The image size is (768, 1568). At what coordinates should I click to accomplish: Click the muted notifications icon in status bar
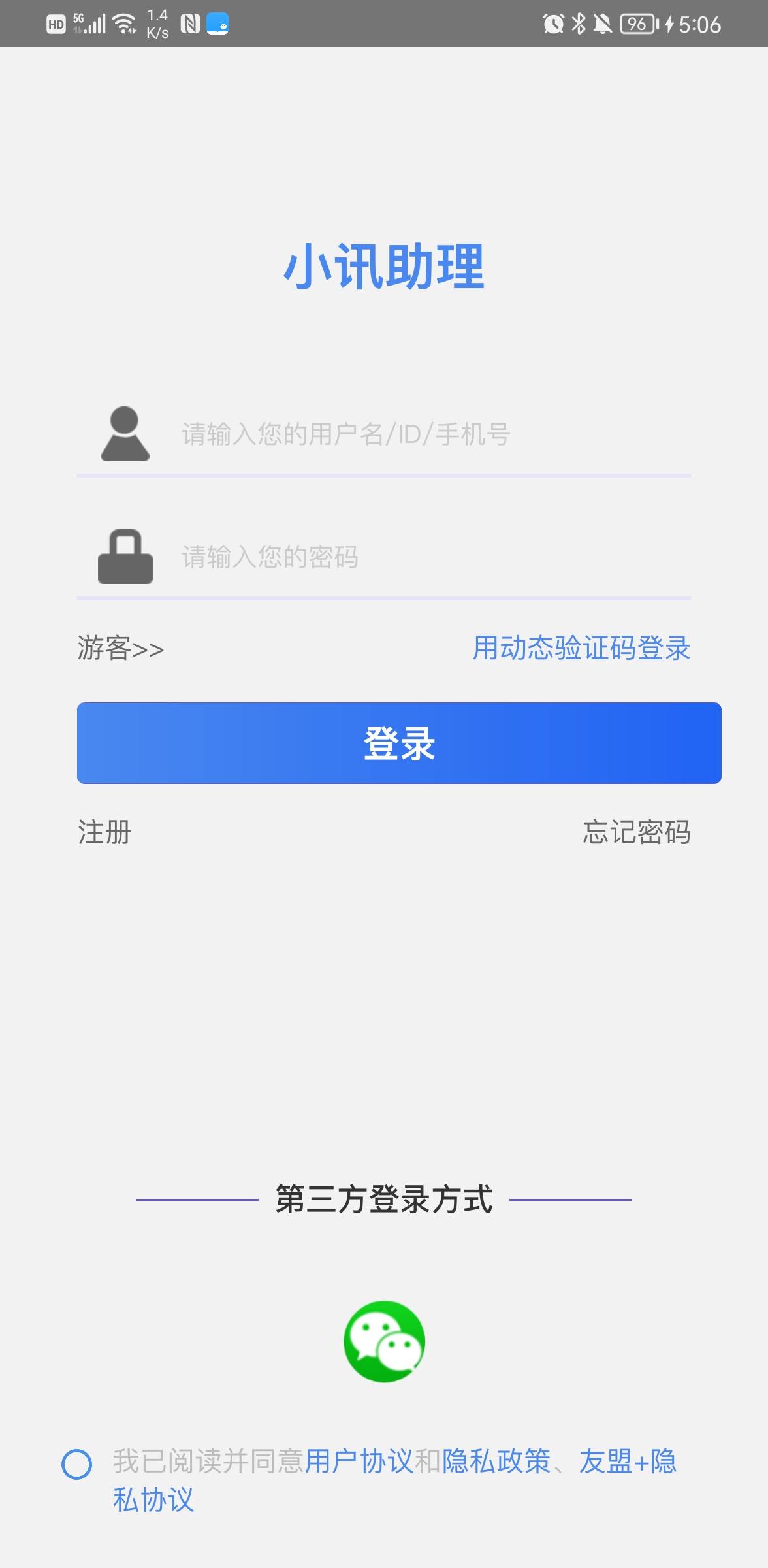click(x=601, y=24)
